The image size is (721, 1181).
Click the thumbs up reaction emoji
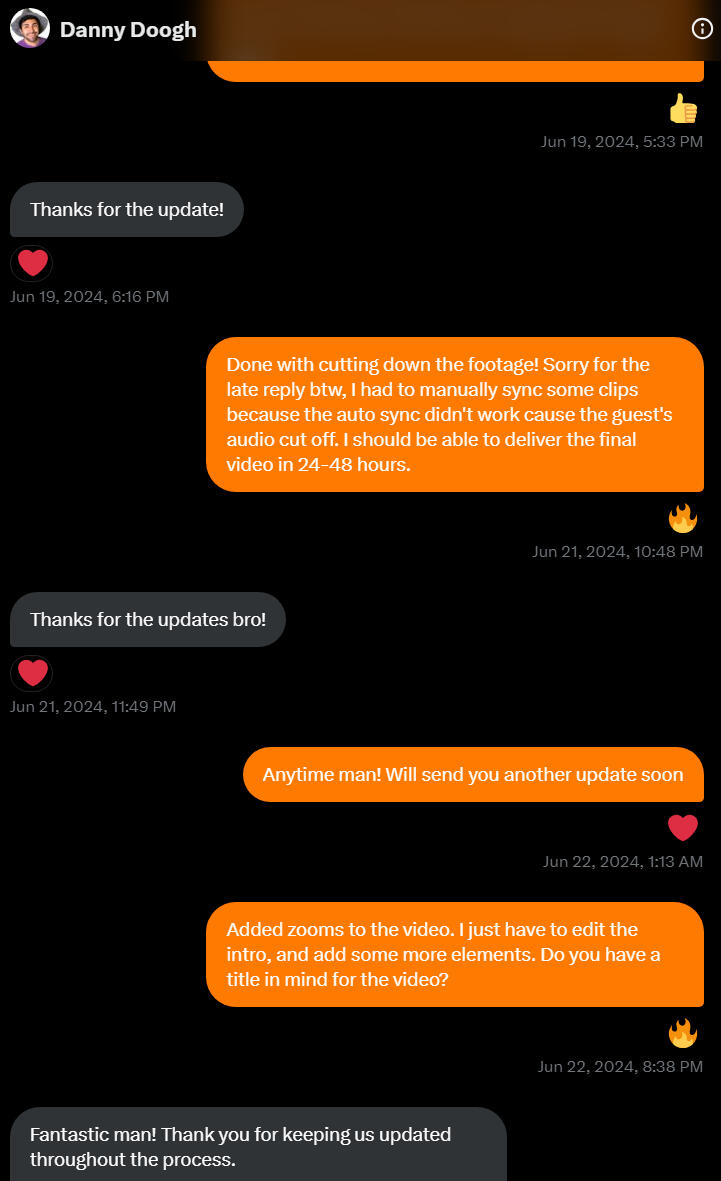683,108
